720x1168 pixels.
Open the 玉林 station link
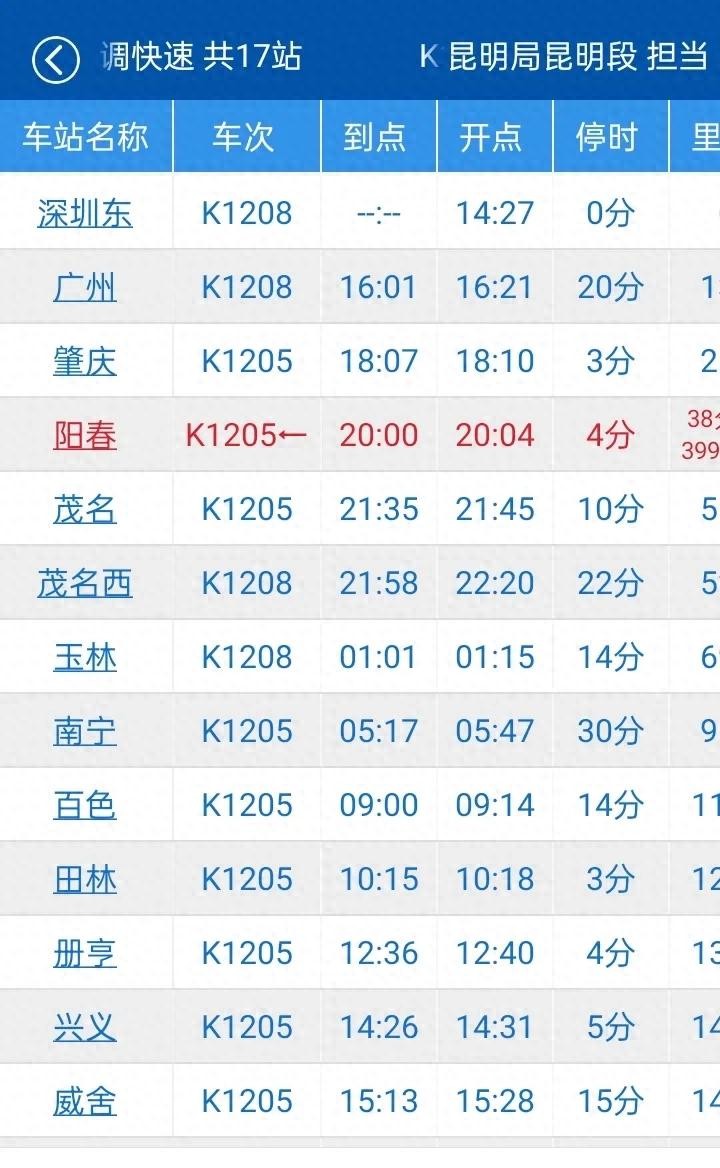click(x=85, y=657)
